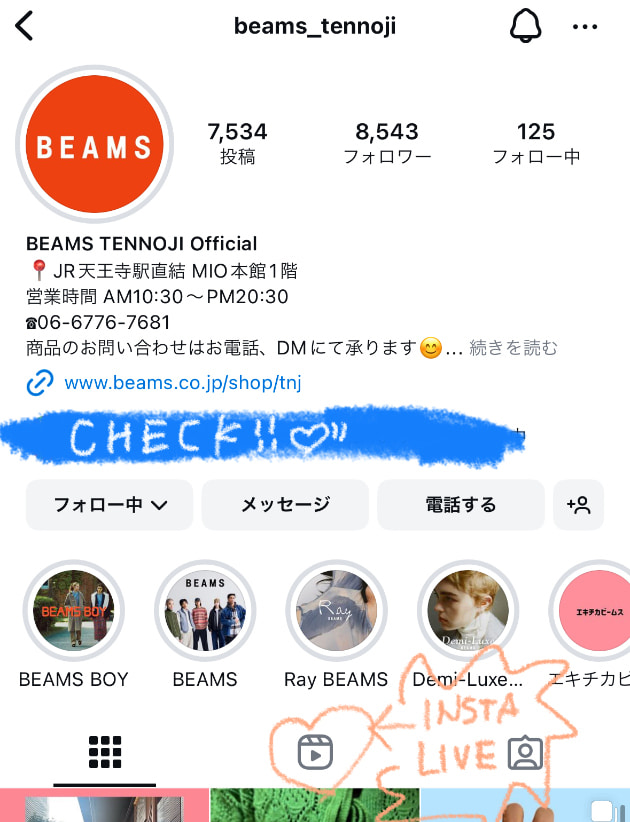Open the BEAMS story highlight

point(205,611)
